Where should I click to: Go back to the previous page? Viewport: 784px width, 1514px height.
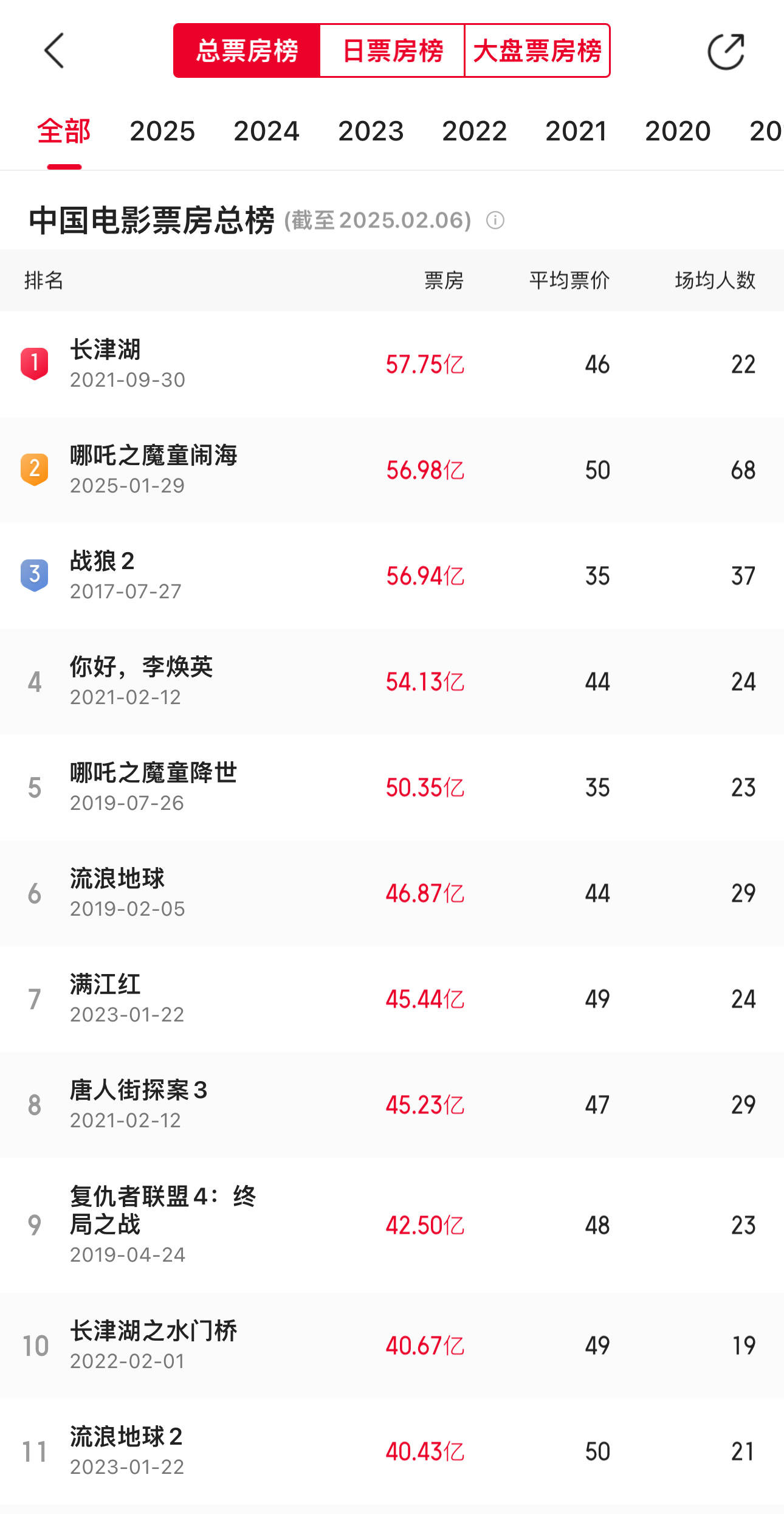click(x=54, y=51)
